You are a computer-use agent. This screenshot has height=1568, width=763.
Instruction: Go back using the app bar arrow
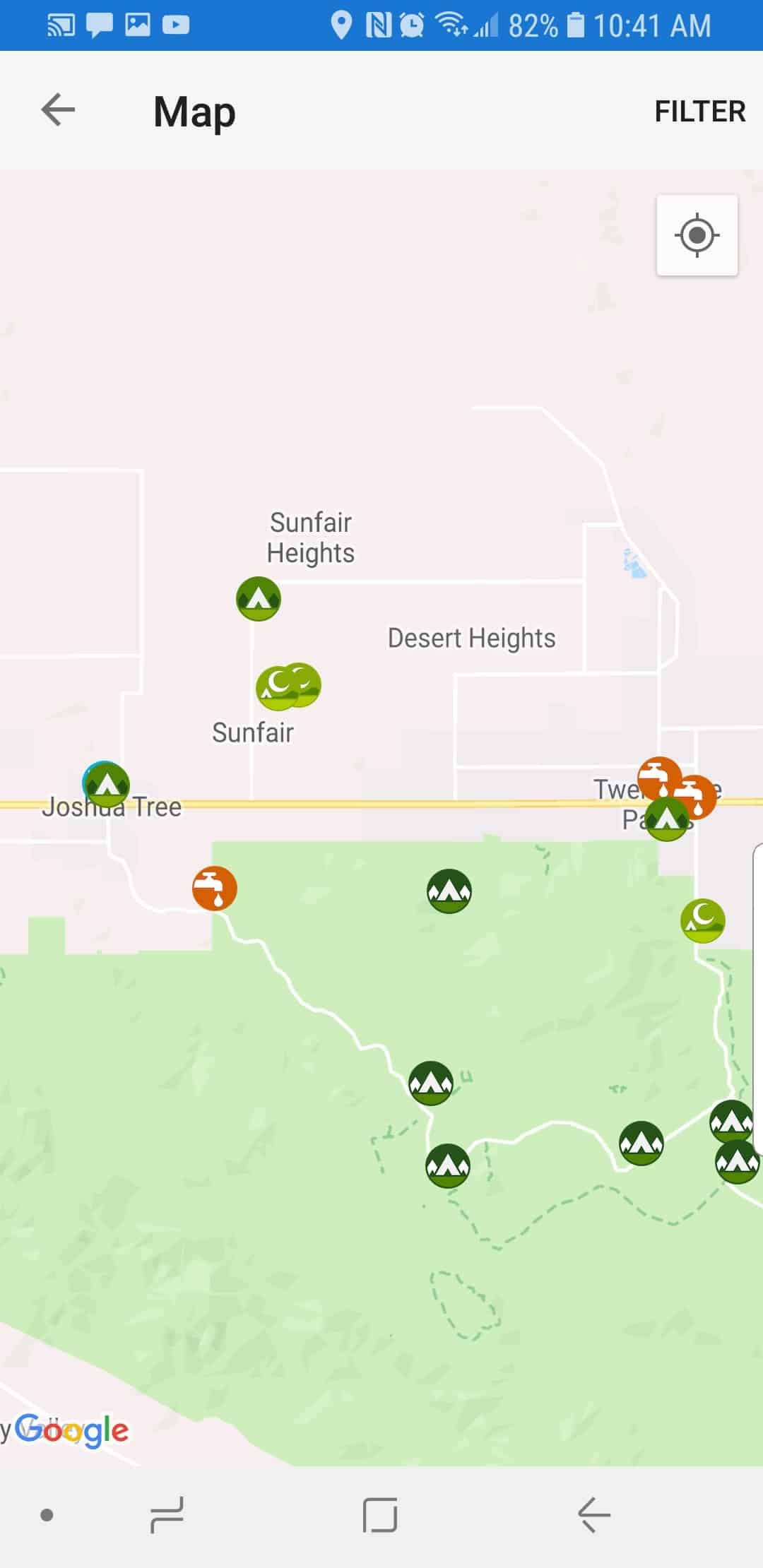click(x=58, y=111)
